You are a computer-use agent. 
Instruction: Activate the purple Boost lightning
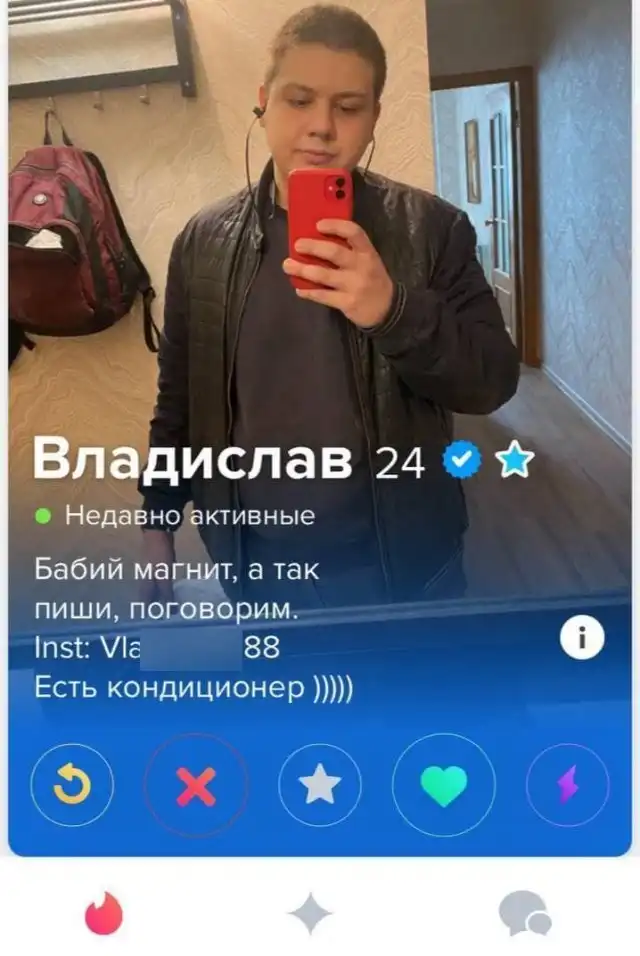(567, 785)
